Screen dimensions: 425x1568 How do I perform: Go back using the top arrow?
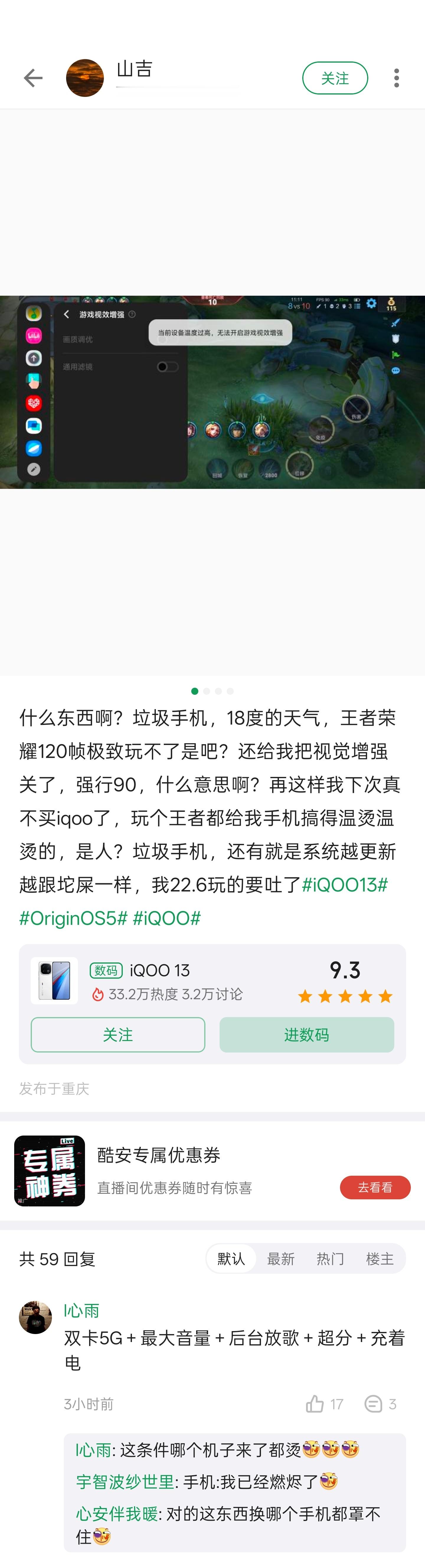pos(33,78)
